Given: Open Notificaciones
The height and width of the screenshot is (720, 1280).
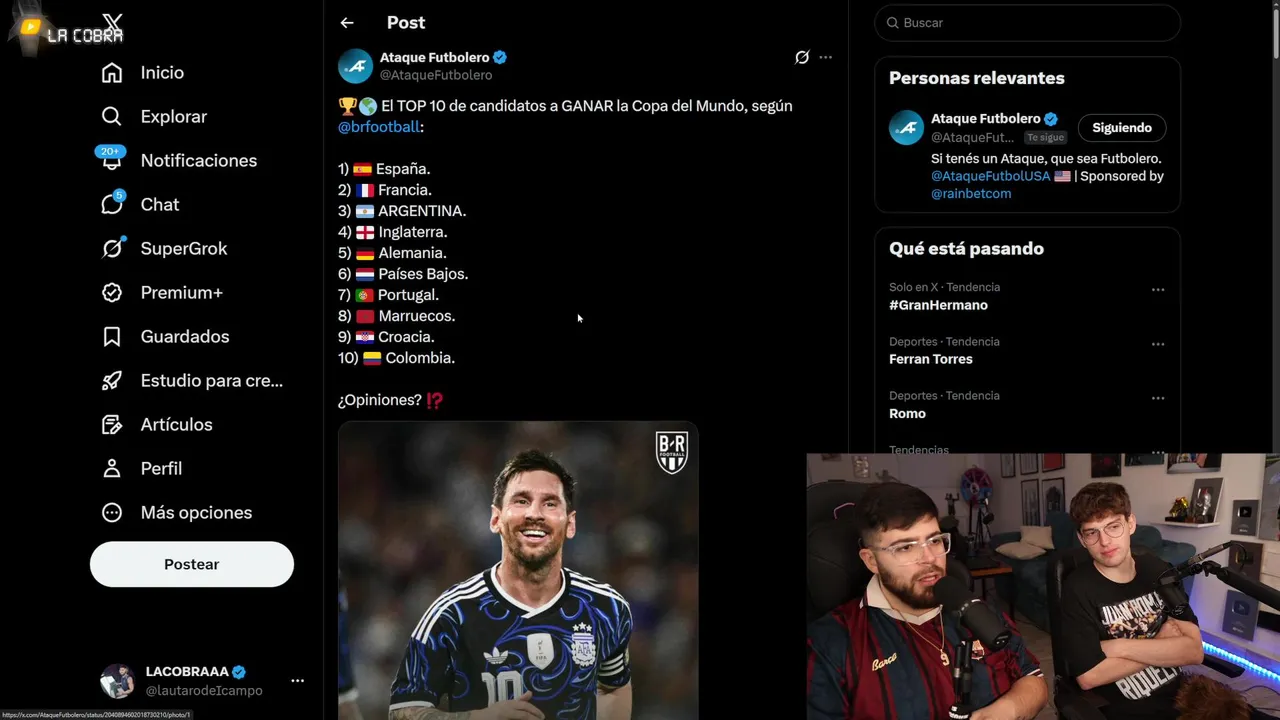Looking at the screenshot, I should click(x=198, y=161).
